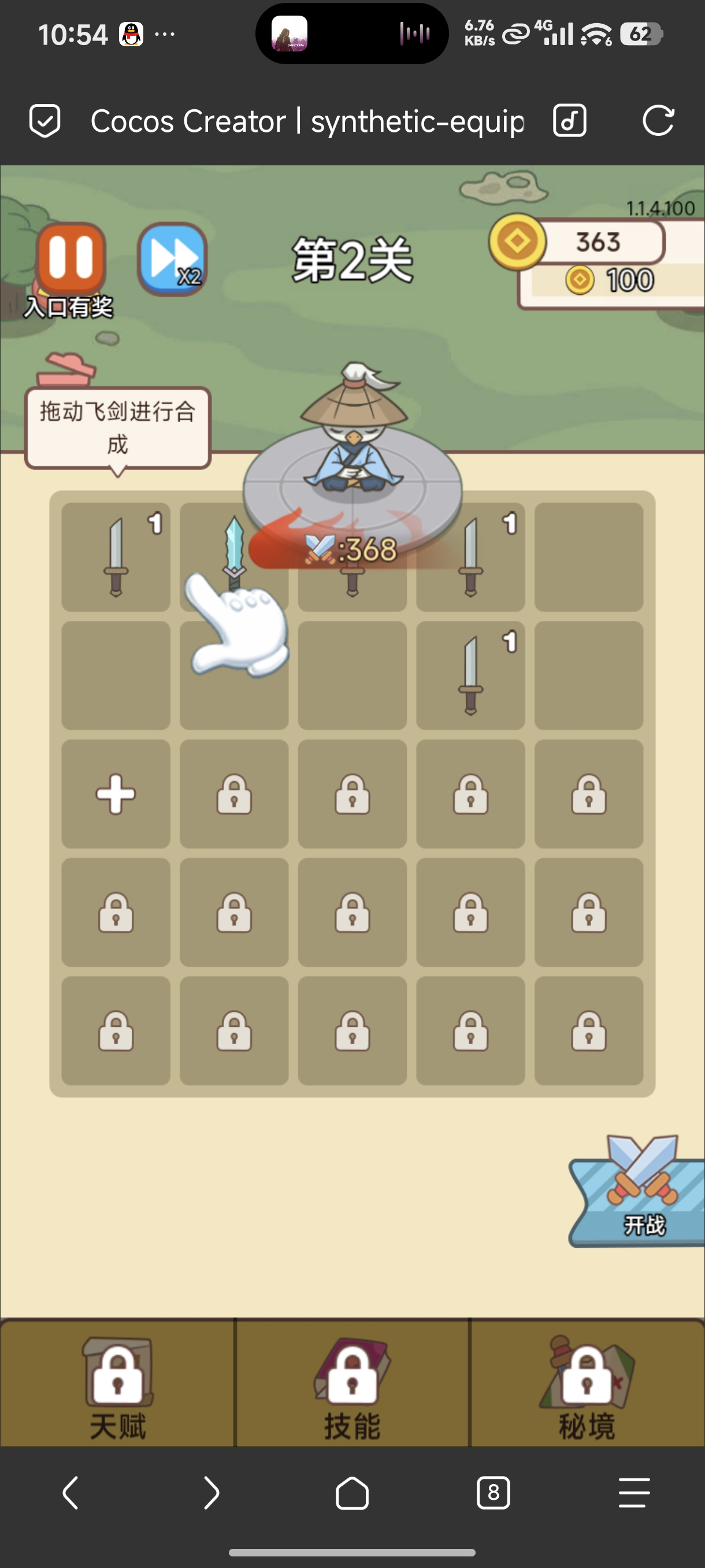
Task: Click the music note icon in browser bar
Action: pos(569,120)
